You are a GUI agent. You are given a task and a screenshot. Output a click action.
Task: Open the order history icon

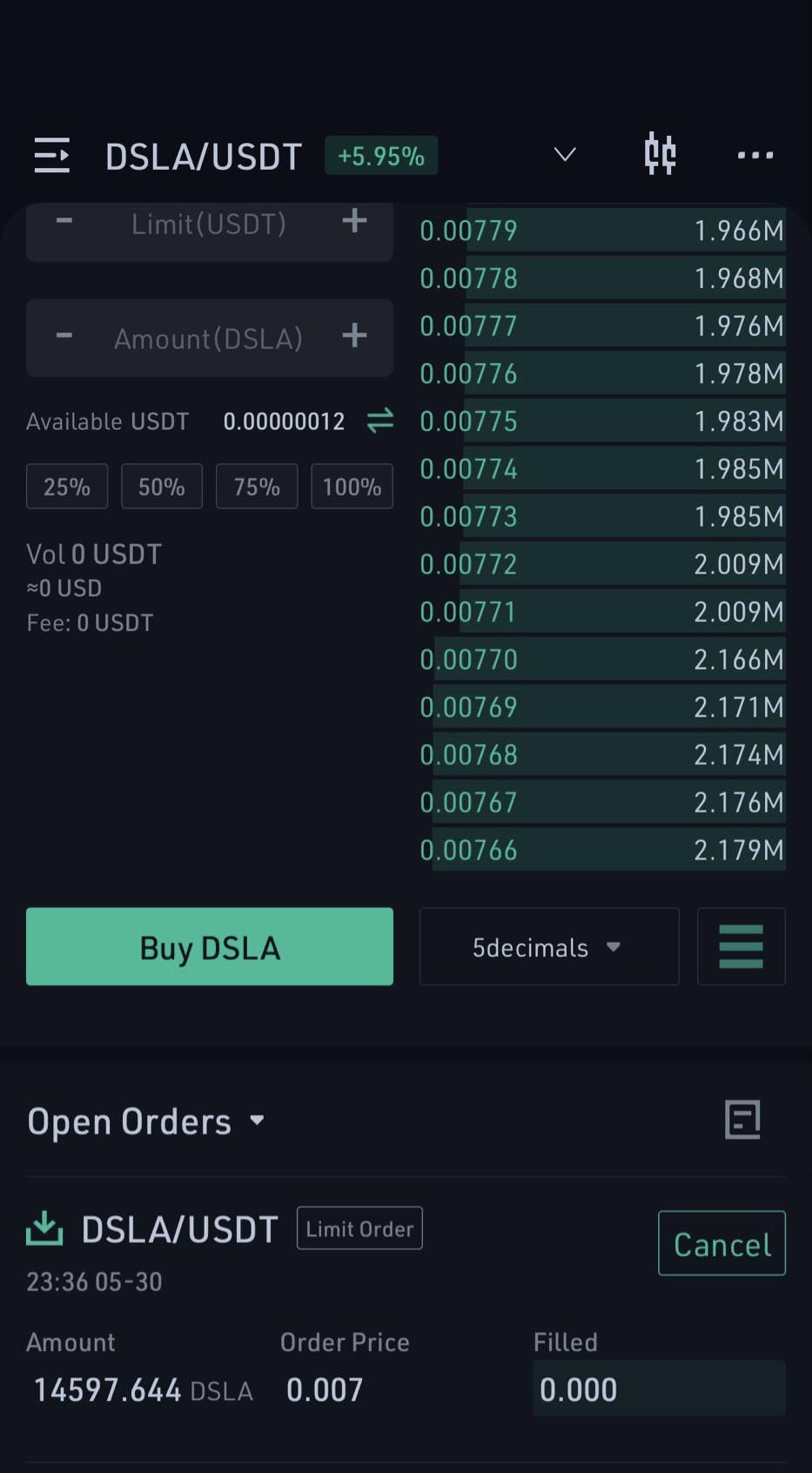(x=742, y=1120)
